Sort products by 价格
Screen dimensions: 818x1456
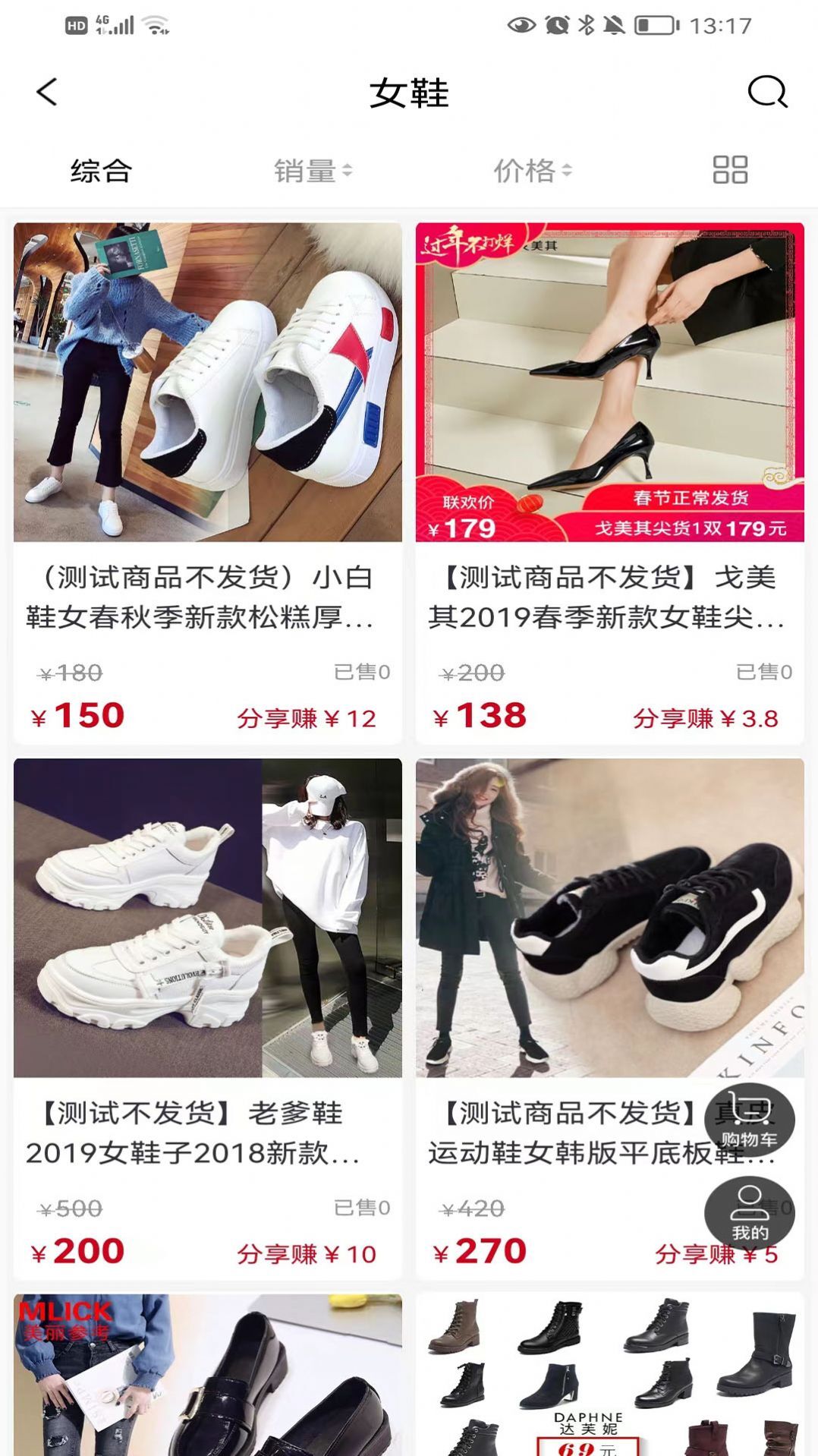(532, 171)
